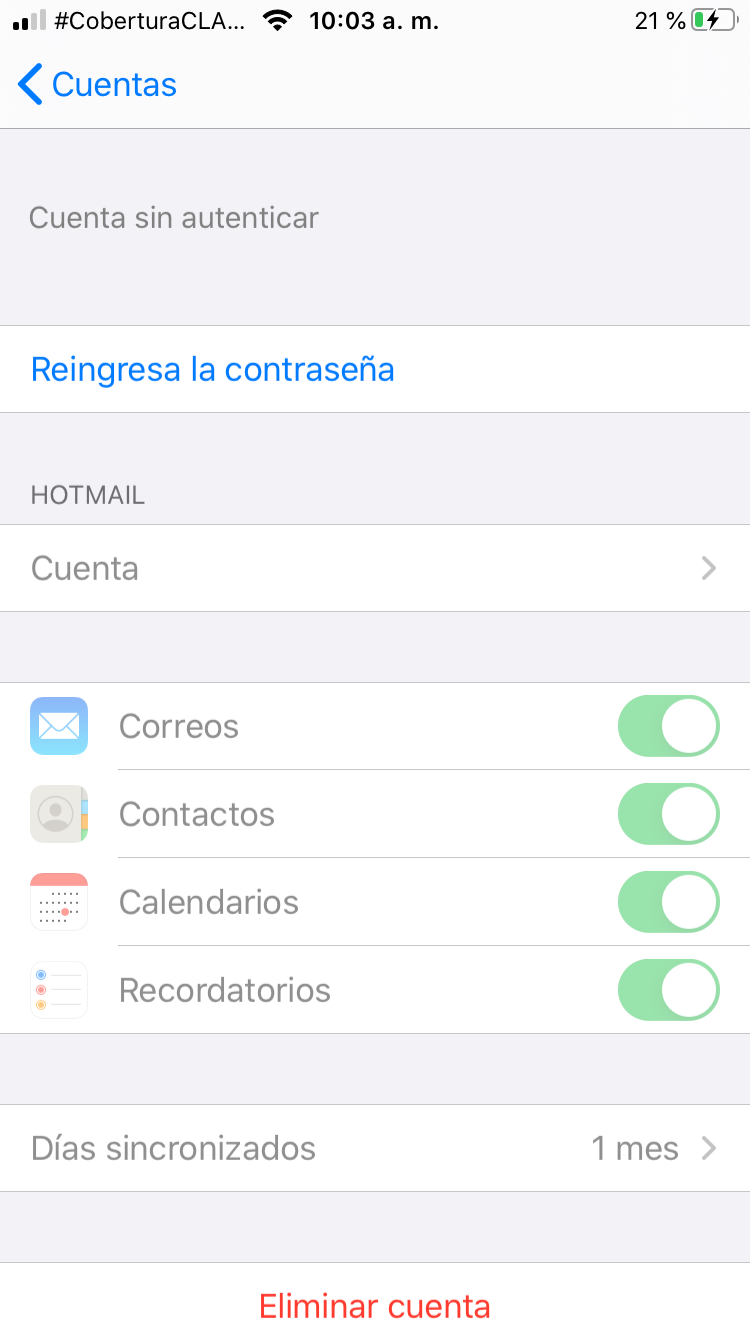Viewport: 750px width, 1334px height.
Task: Disable the Contactos switch
Action: click(668, 814)
